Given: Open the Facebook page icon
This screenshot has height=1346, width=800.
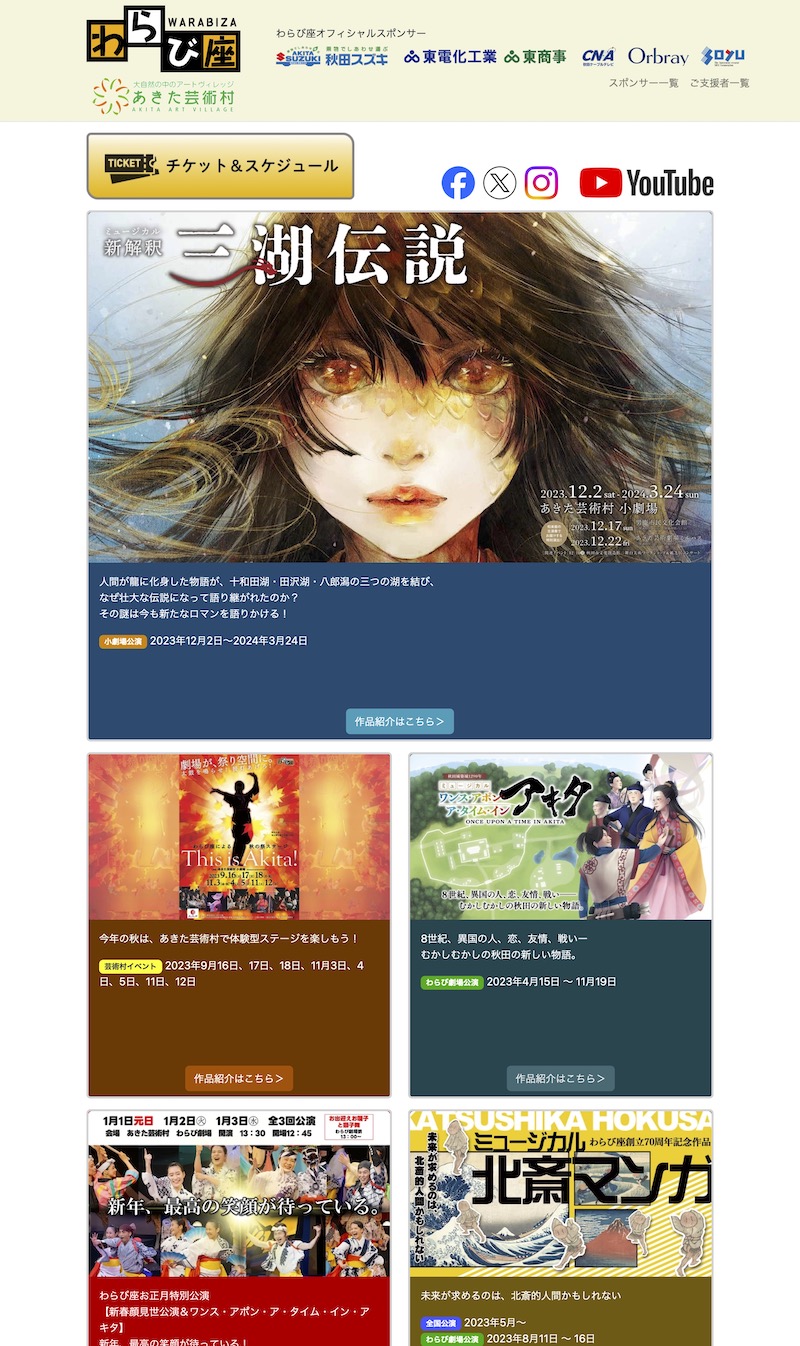Looking at the screenshot, I should tap(458, 182).
